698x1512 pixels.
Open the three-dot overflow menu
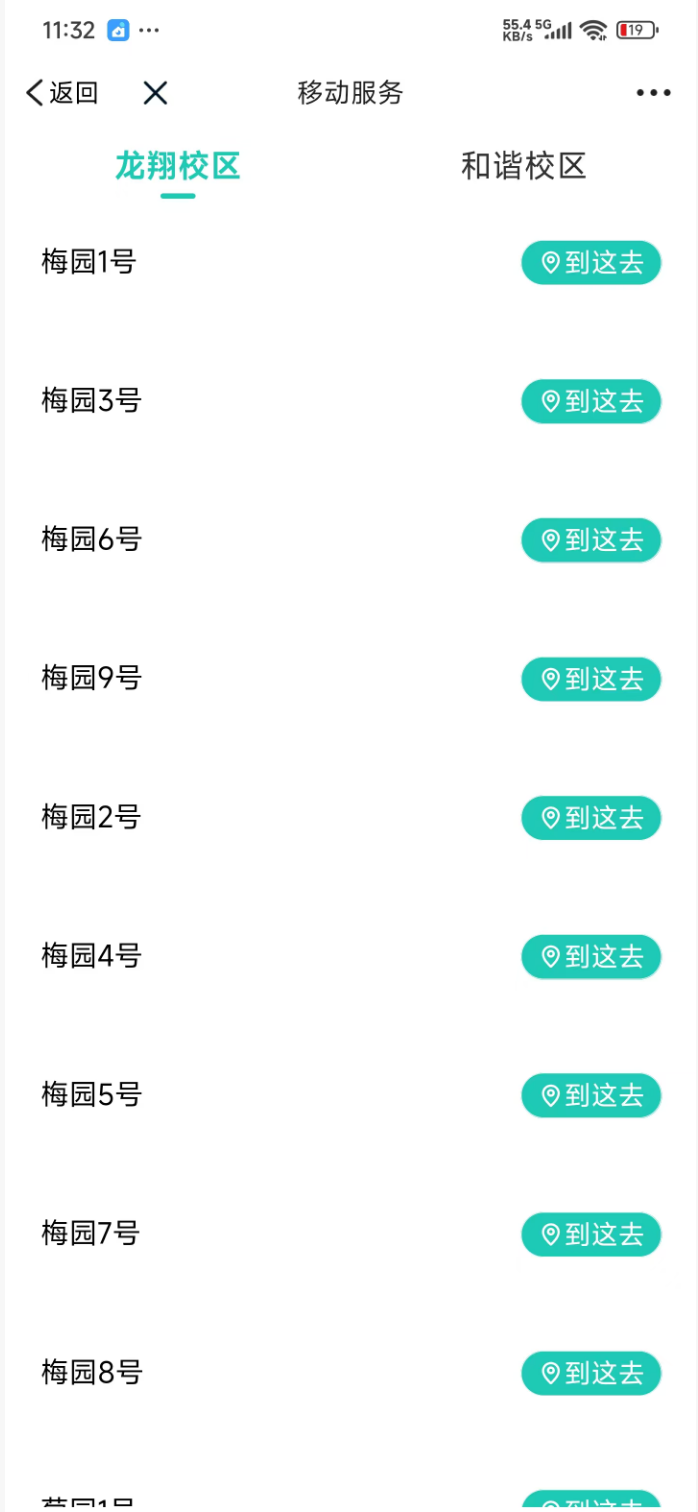[653, 93]
